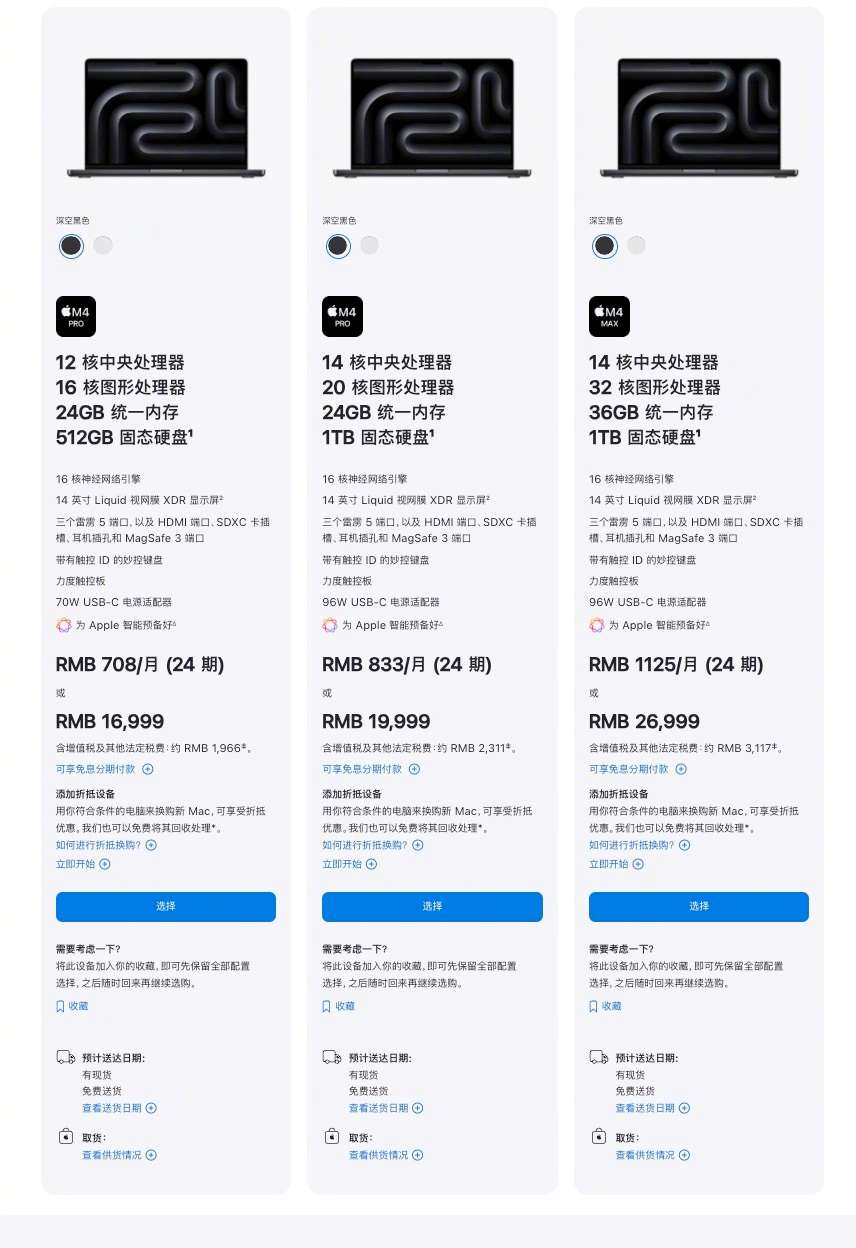This screenshot has width=856, height=1248.
Task: Save the RMB 16,999 configuration with 收藏
Action: point(73,1006)
